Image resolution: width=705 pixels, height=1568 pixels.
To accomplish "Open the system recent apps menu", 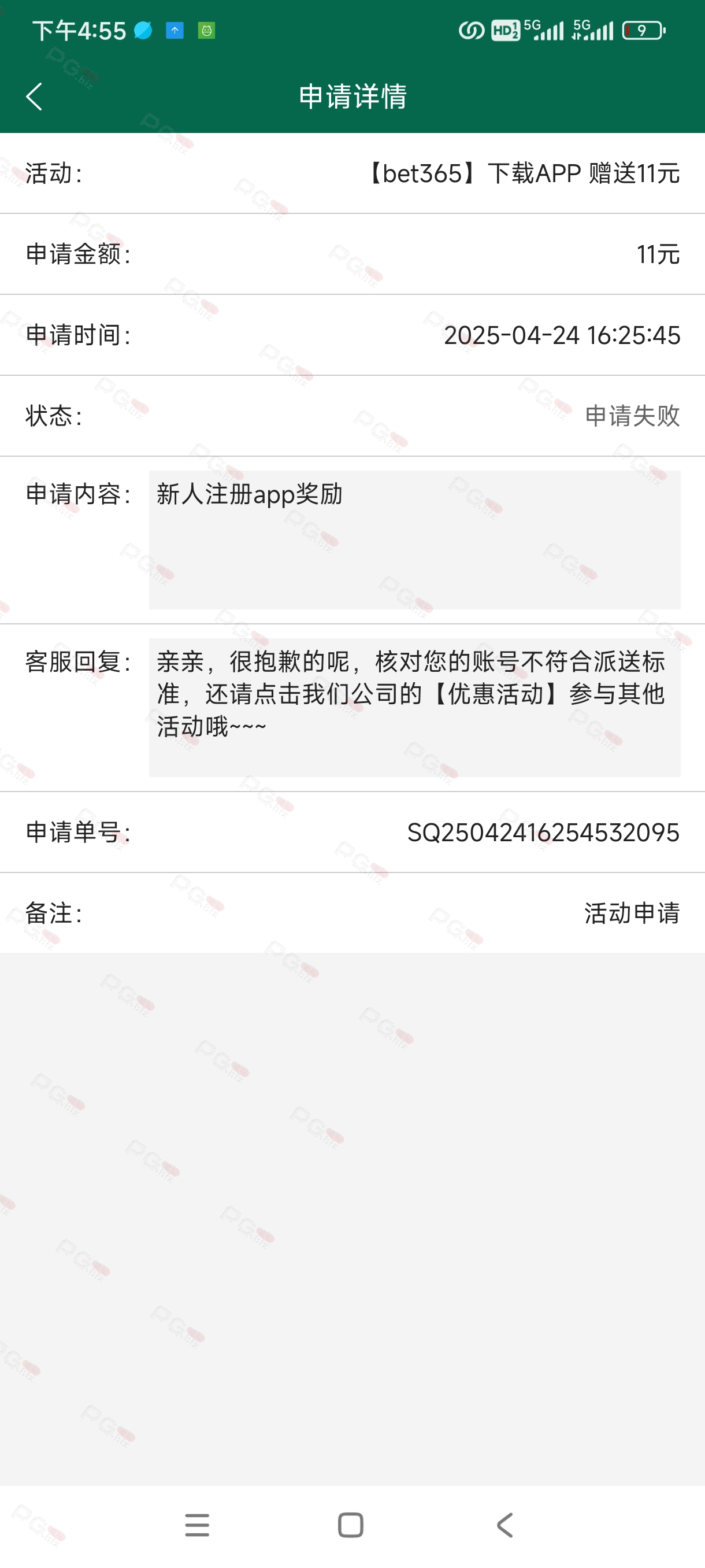I will pos(197,1525).
